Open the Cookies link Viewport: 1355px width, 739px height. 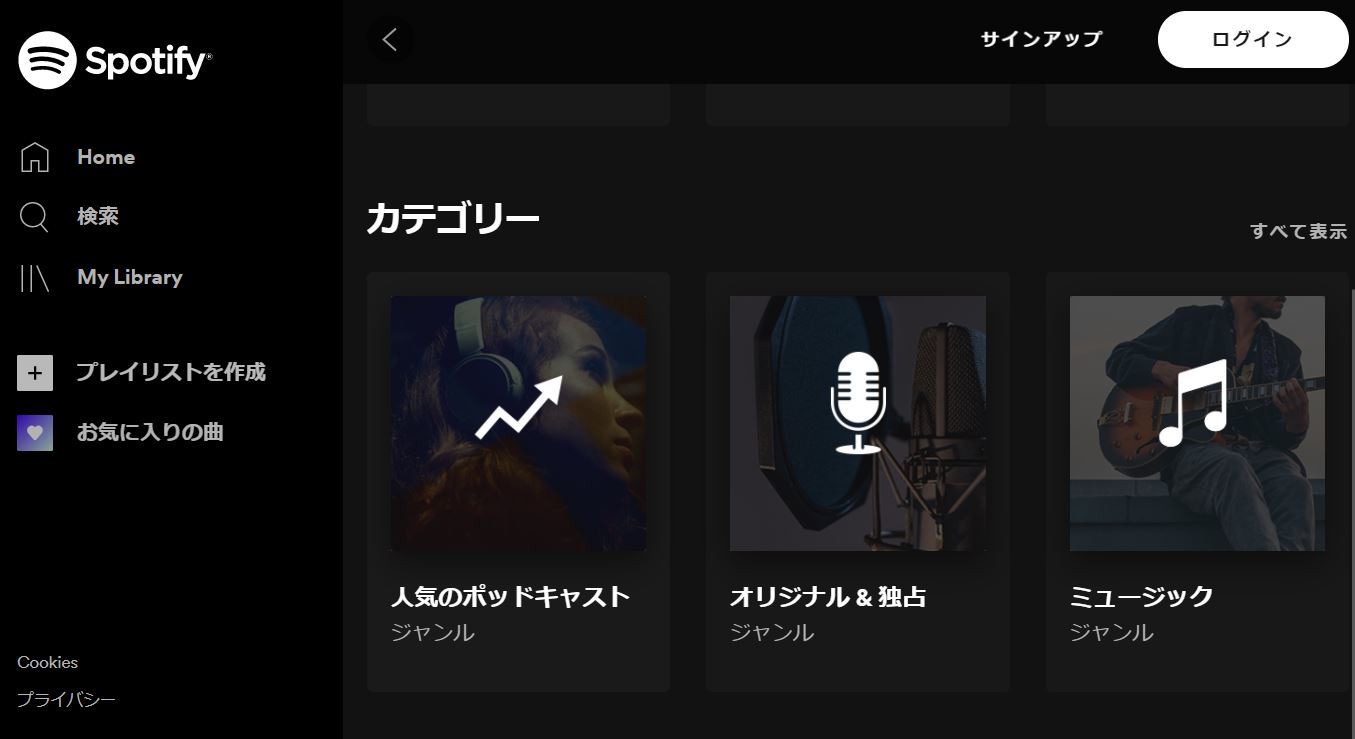click(47, 662)
